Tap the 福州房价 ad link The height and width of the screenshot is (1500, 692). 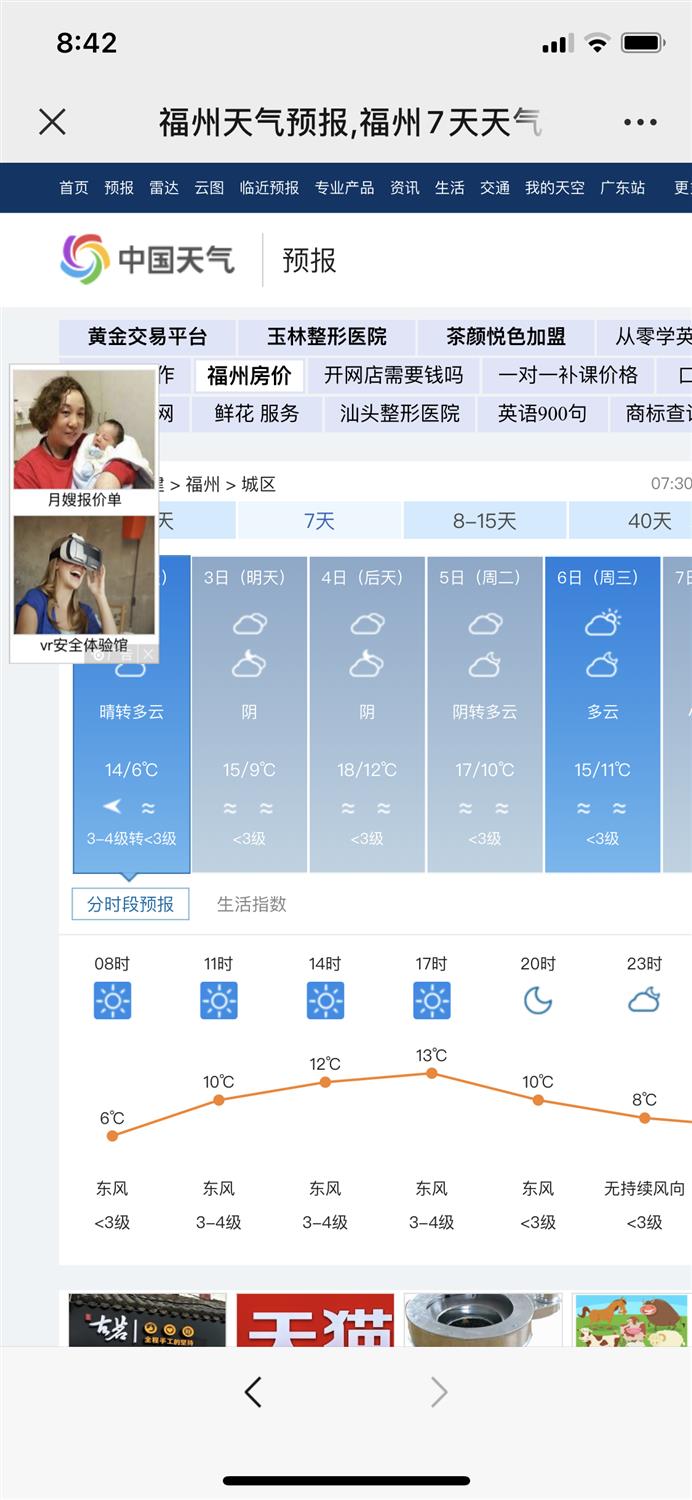(x=249, y=376)
